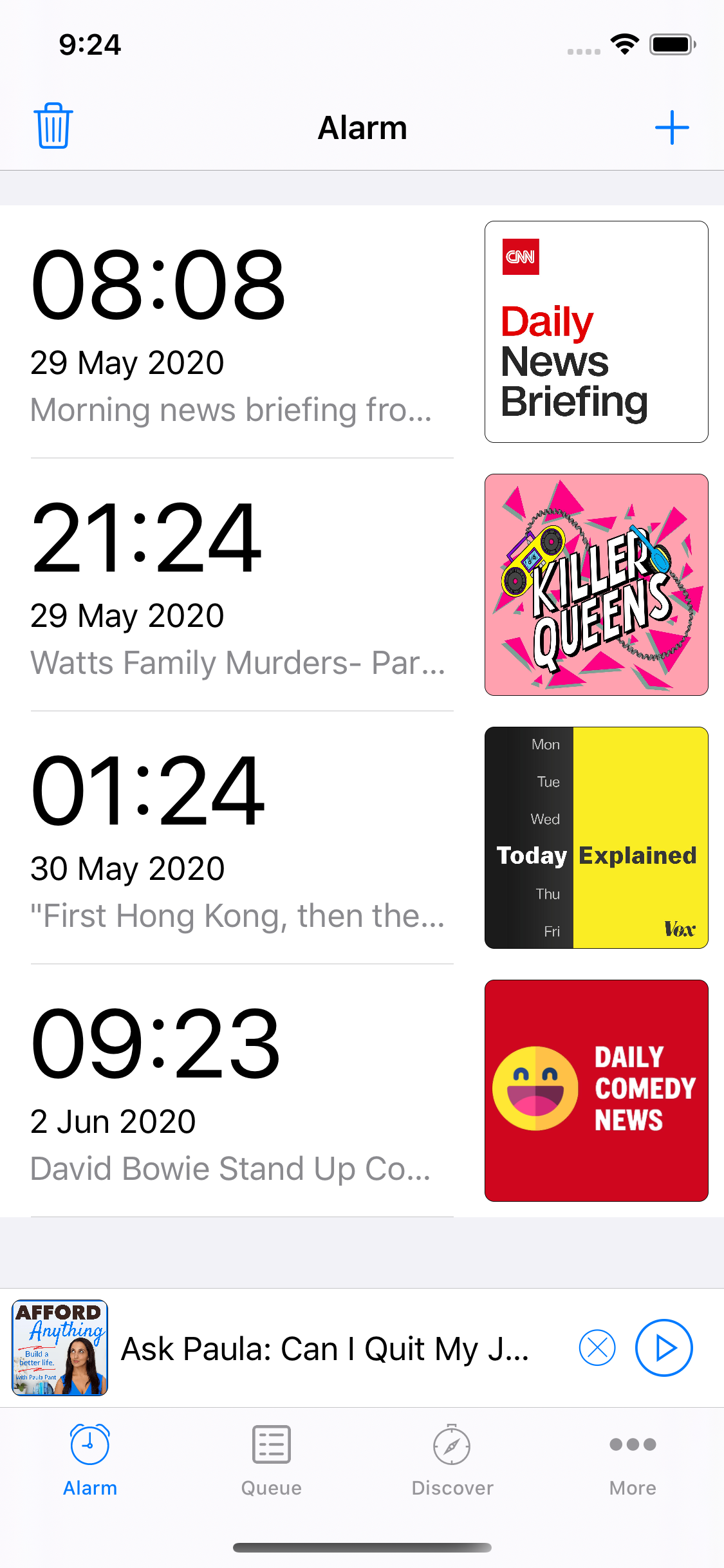The height and width of the screenshot is (1568, 724).
Task: Play the Ask Paula episode
Action: pos(664,1348)
